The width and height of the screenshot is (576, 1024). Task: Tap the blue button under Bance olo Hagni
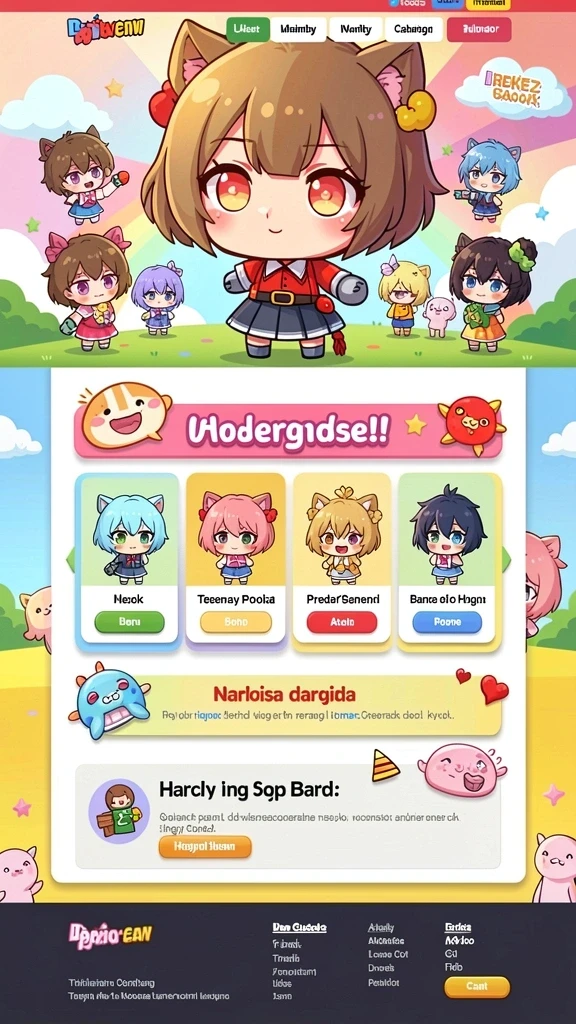point(447,622)
